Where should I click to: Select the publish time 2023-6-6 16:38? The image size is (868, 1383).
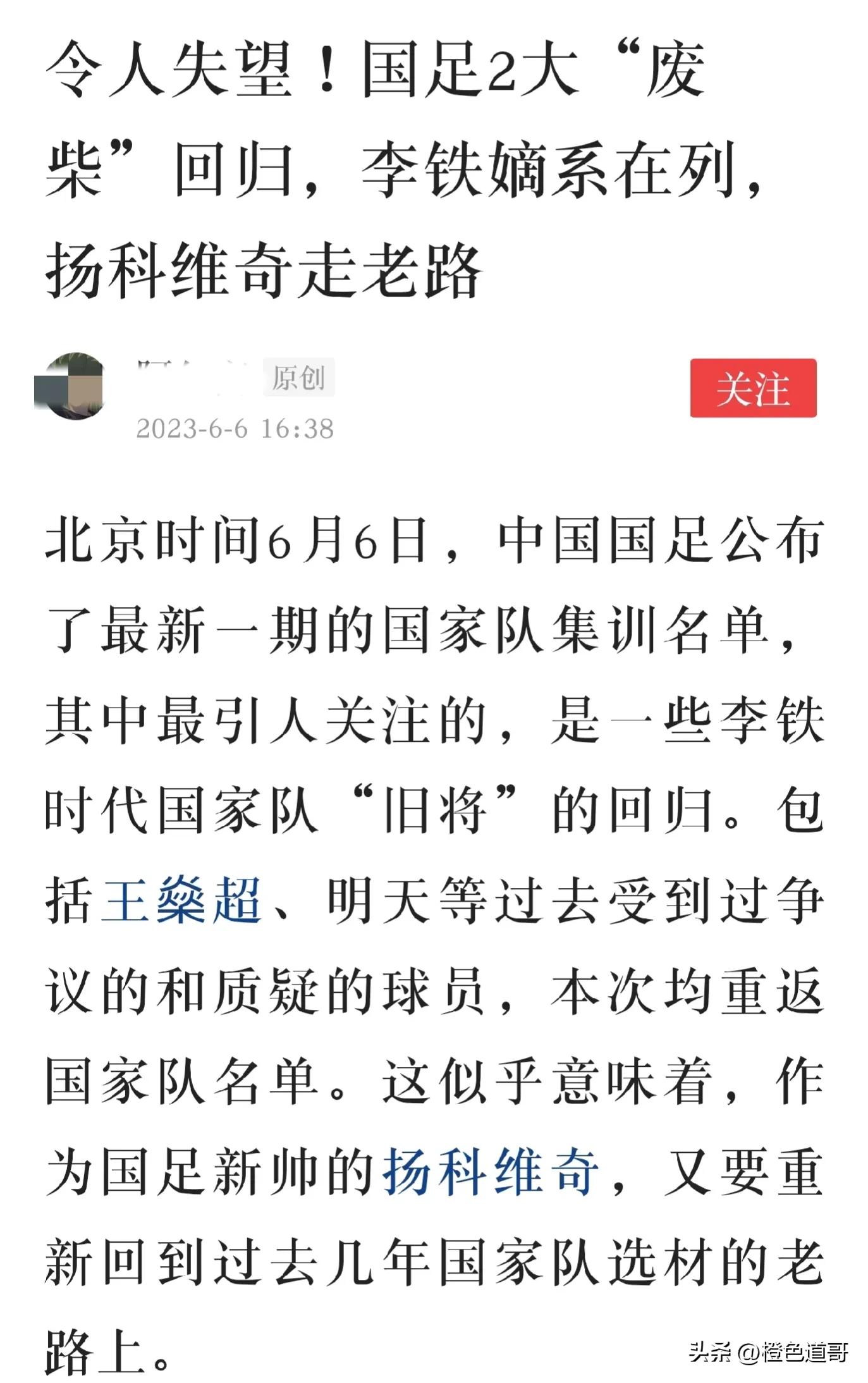(x=234, y=426)
